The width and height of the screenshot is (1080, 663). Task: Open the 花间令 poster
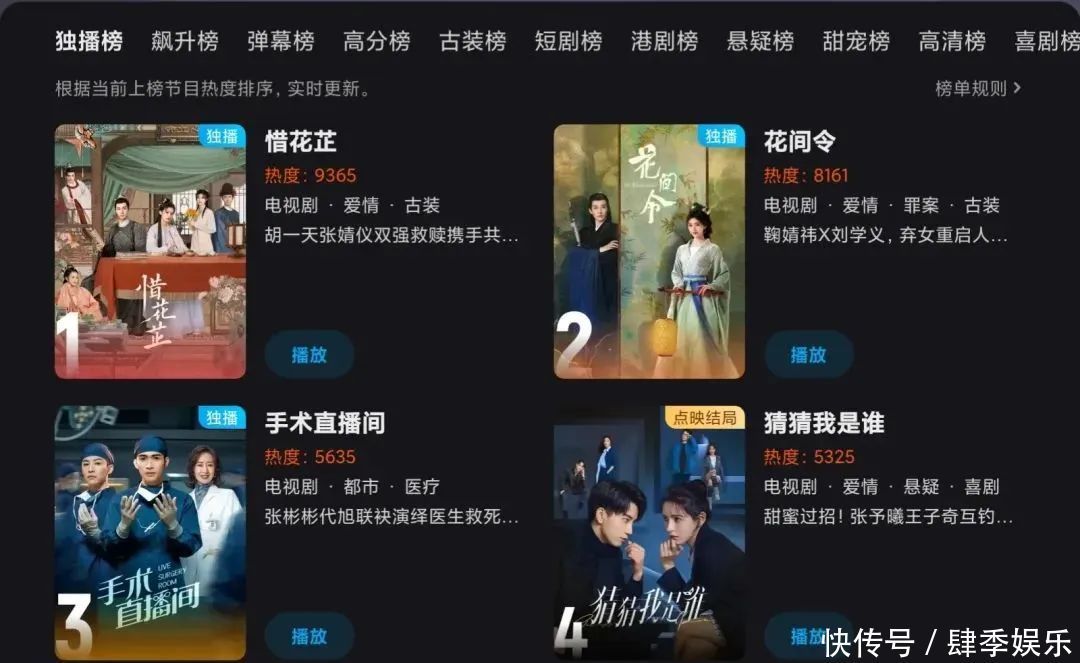[649, 251]
